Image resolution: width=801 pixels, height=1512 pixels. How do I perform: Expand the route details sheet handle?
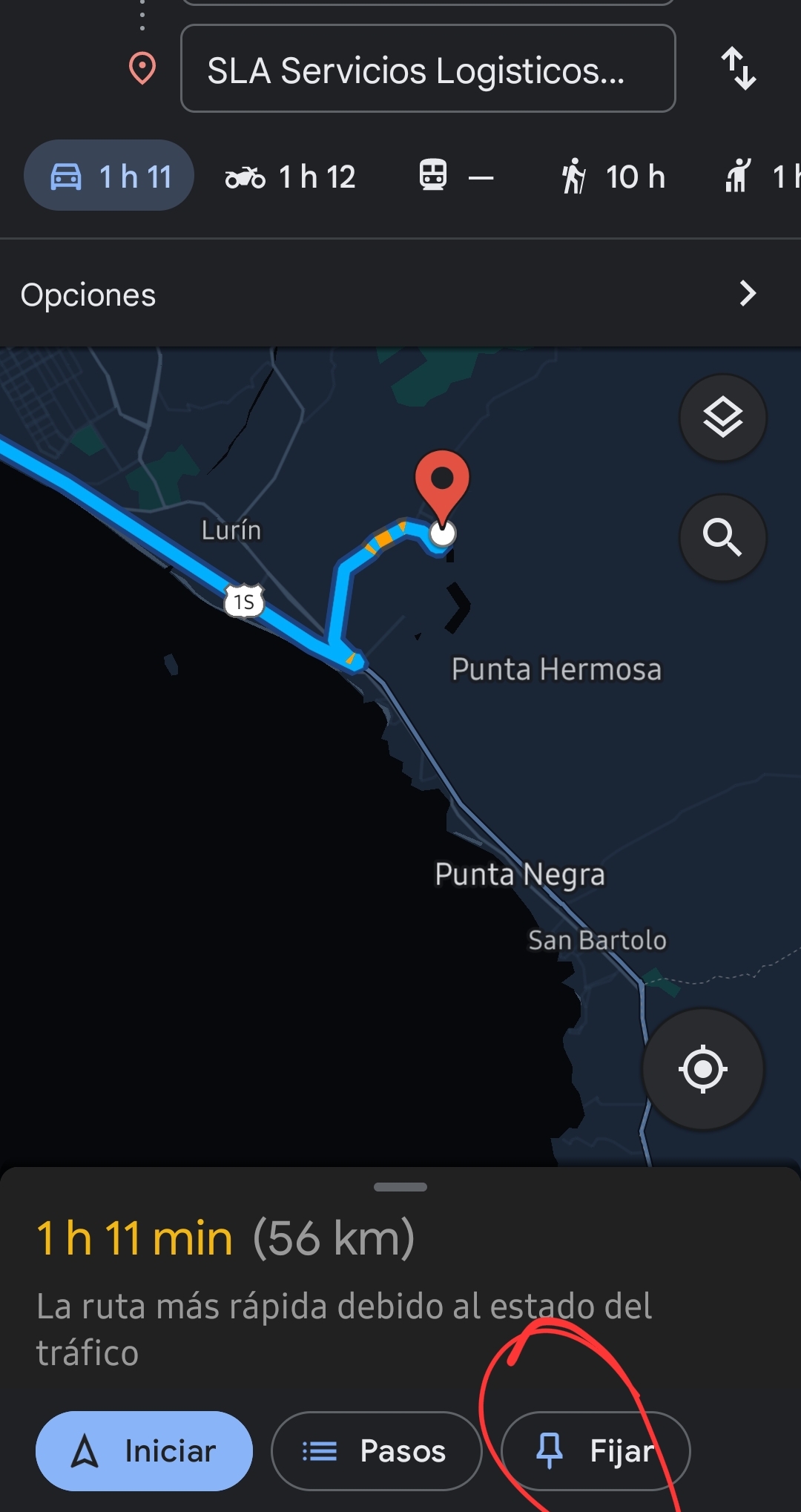[x=400, y=1187]
